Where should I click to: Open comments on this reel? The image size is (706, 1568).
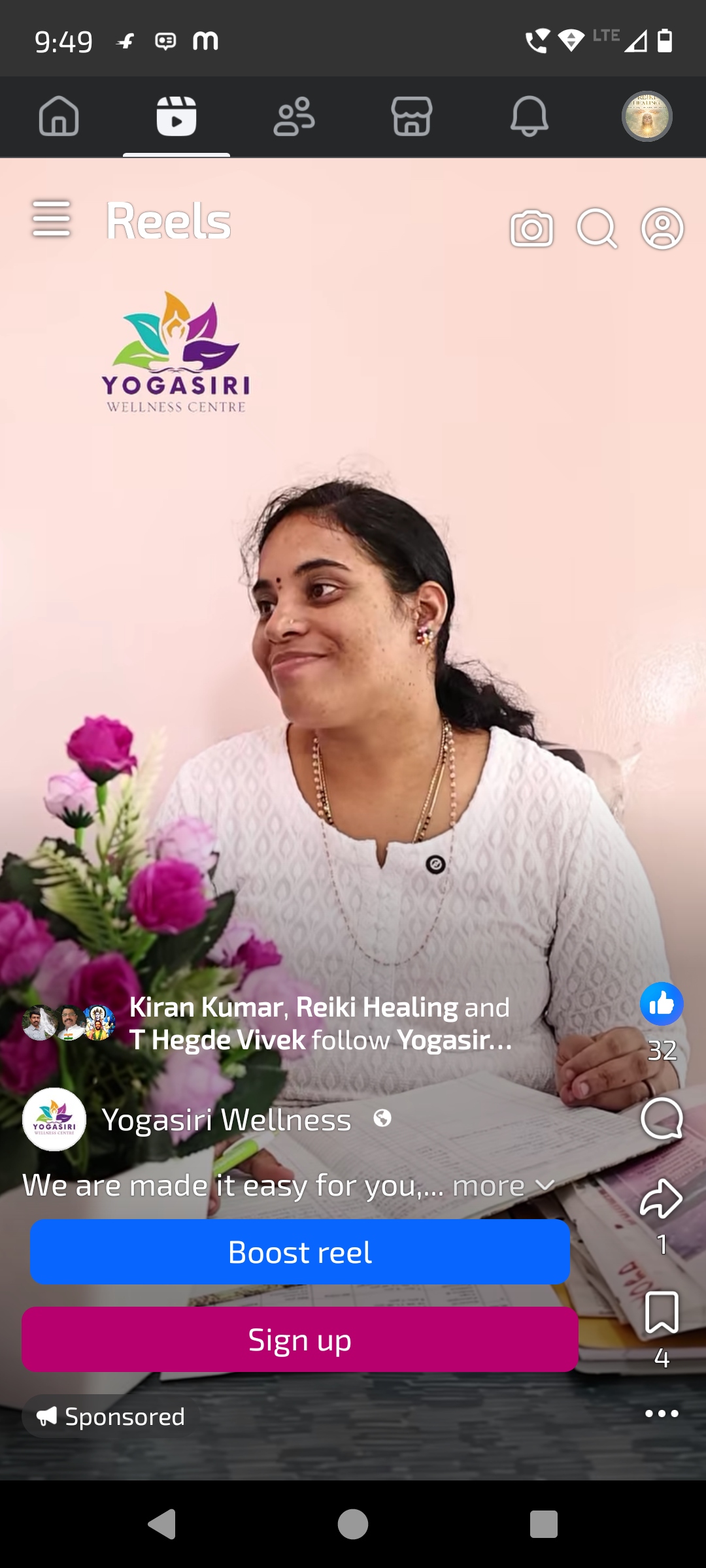[x=662, y=1119]
